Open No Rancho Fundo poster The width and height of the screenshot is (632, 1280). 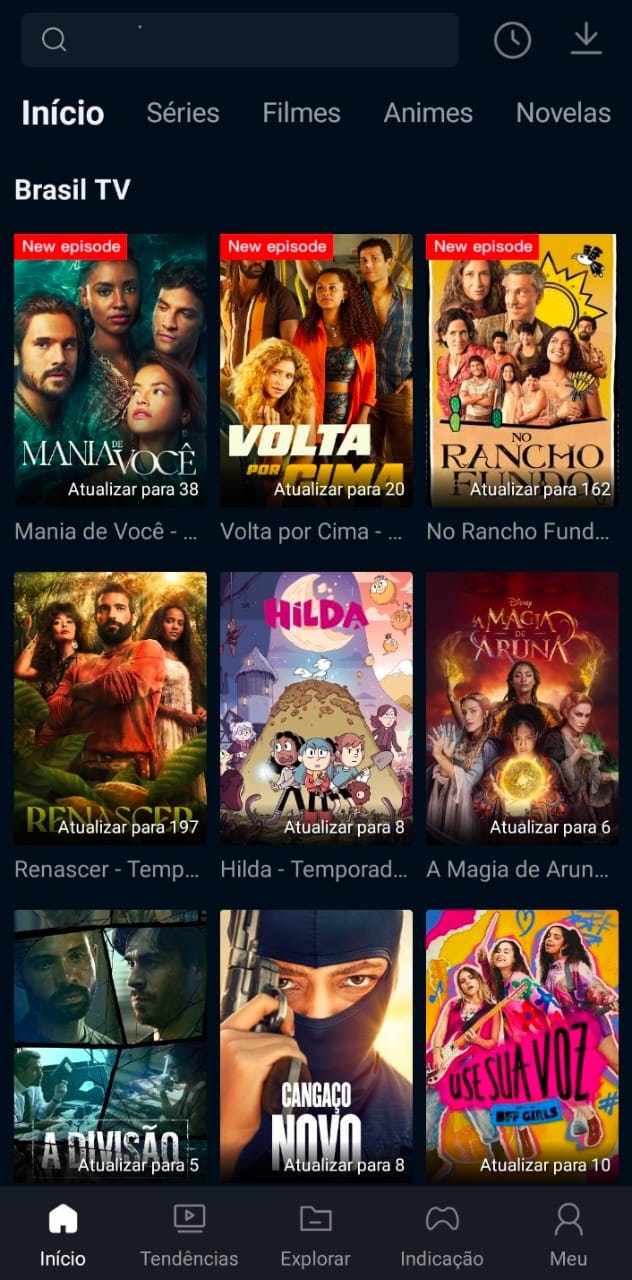522,370
